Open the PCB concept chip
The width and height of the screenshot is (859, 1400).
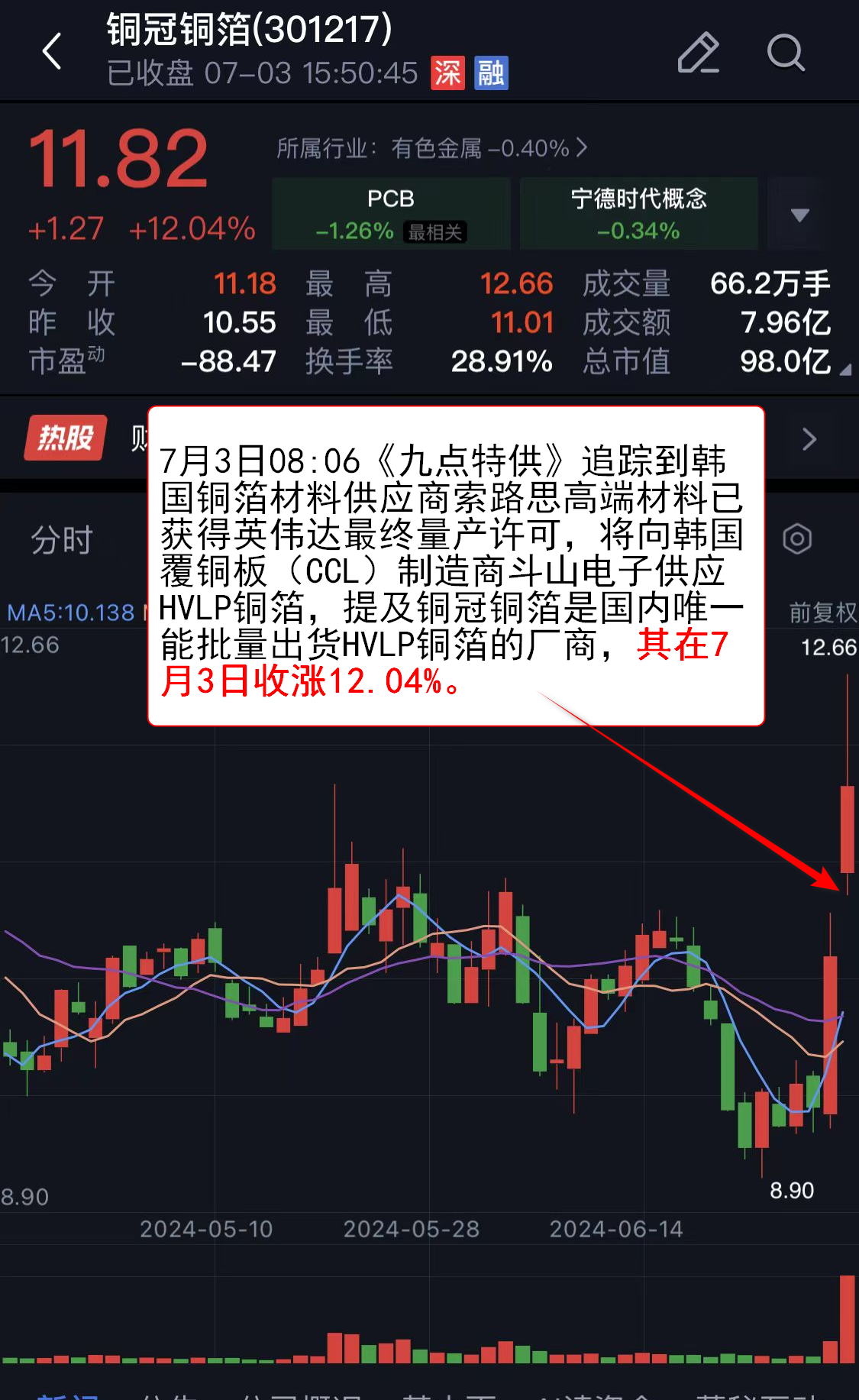click(391, 214)
